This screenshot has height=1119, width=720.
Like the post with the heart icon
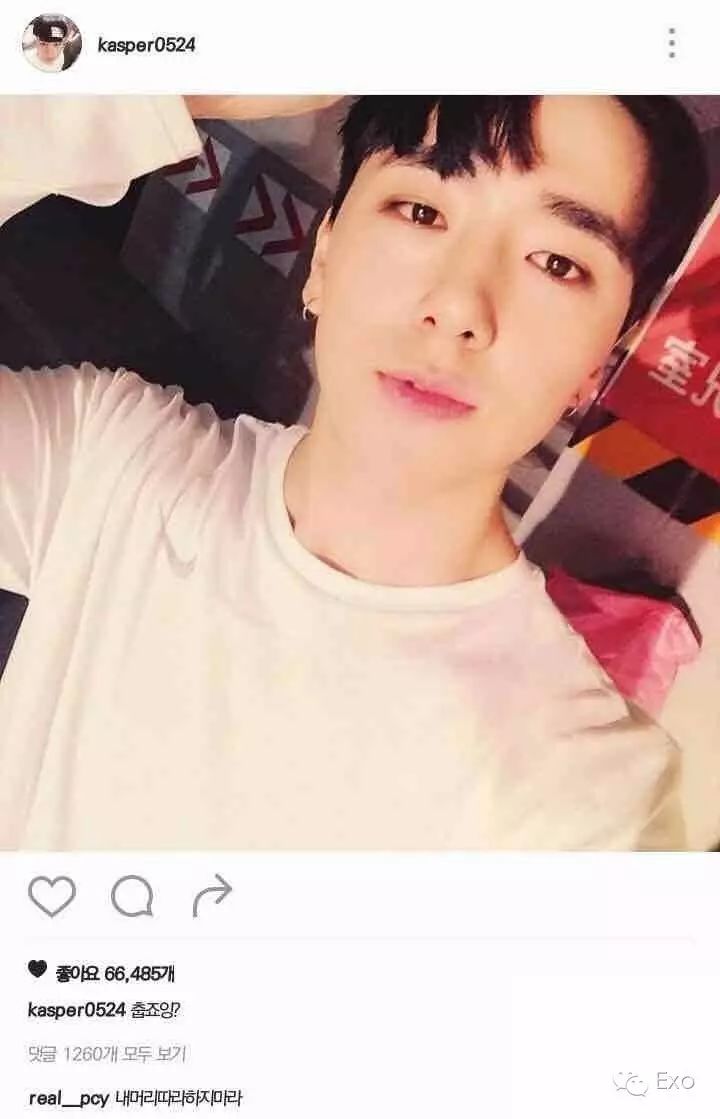(x=52, y=896)
